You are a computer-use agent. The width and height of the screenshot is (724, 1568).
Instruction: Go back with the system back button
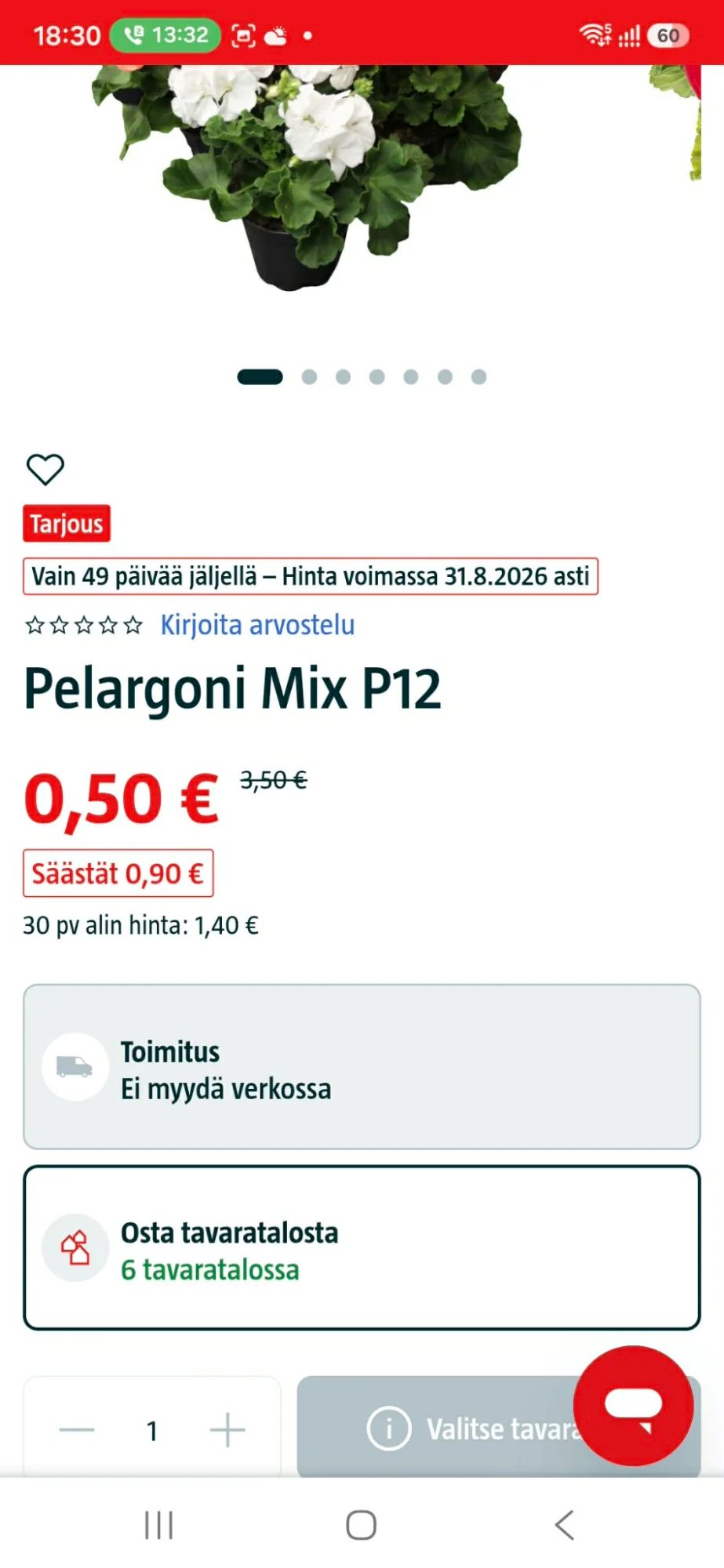tap(564, 1525)
